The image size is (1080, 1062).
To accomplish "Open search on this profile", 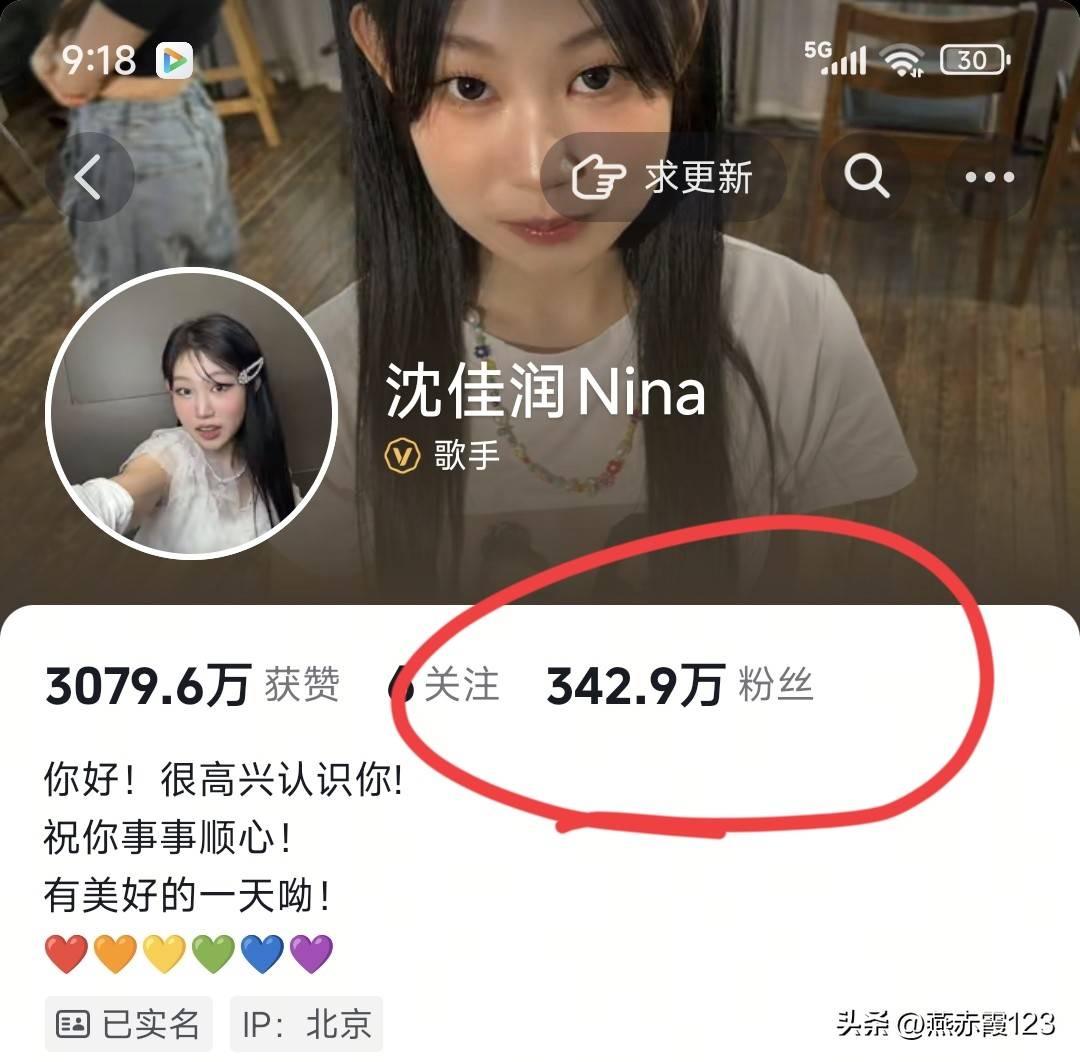I will (866, 178).
